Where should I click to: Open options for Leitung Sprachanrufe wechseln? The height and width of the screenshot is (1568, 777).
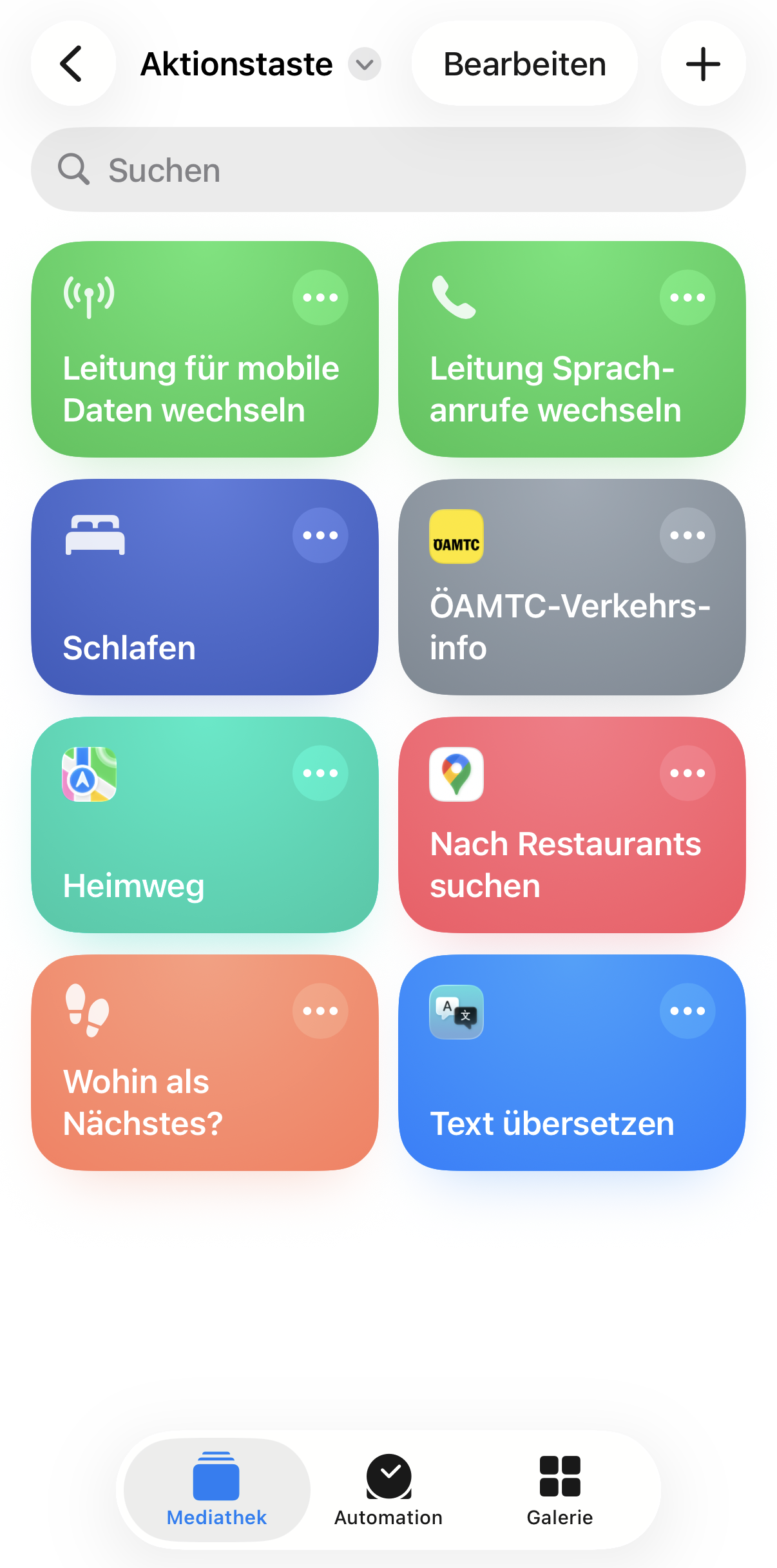(x=687, y=298)
